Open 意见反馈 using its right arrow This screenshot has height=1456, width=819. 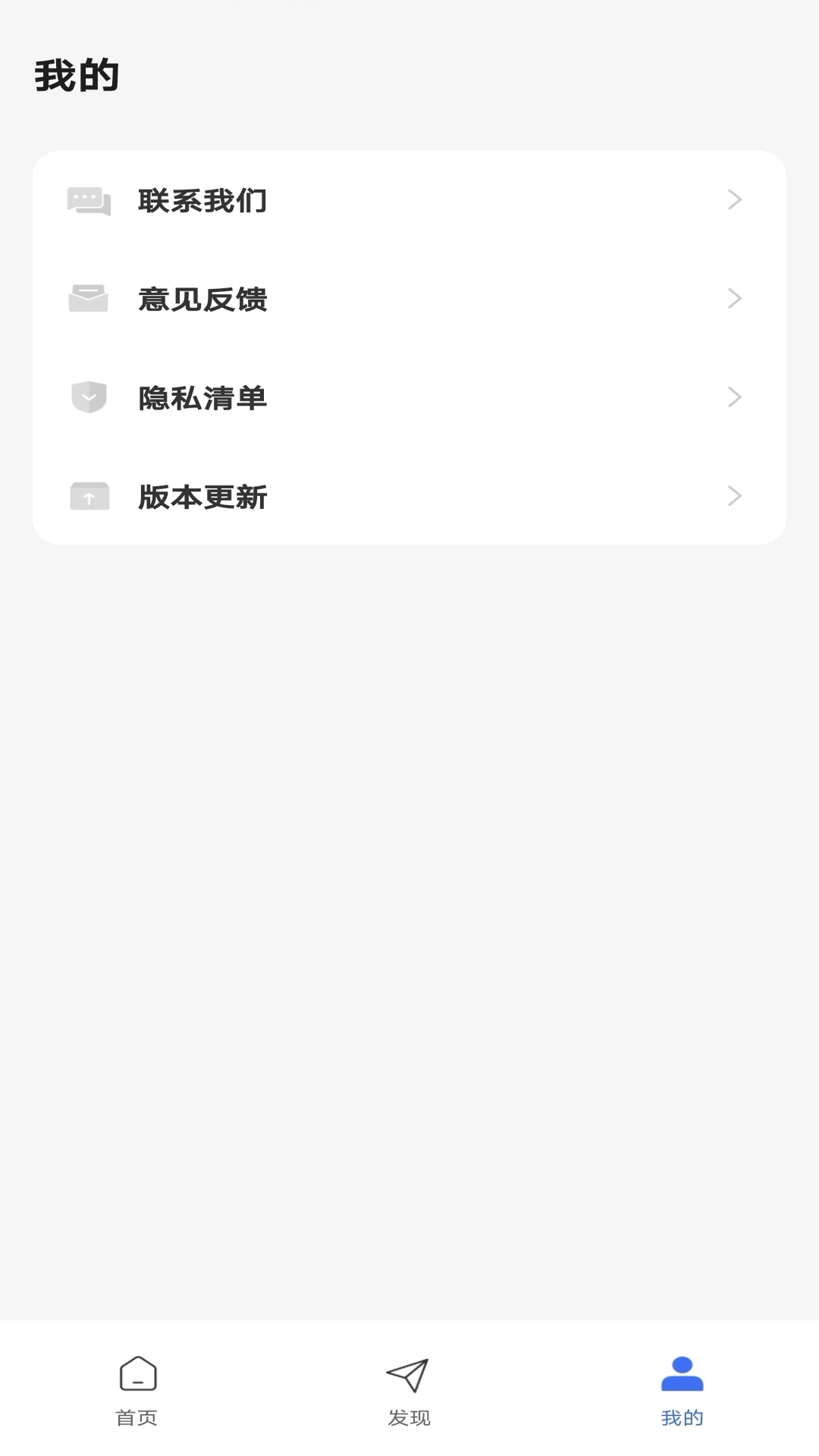pos(733,298)
